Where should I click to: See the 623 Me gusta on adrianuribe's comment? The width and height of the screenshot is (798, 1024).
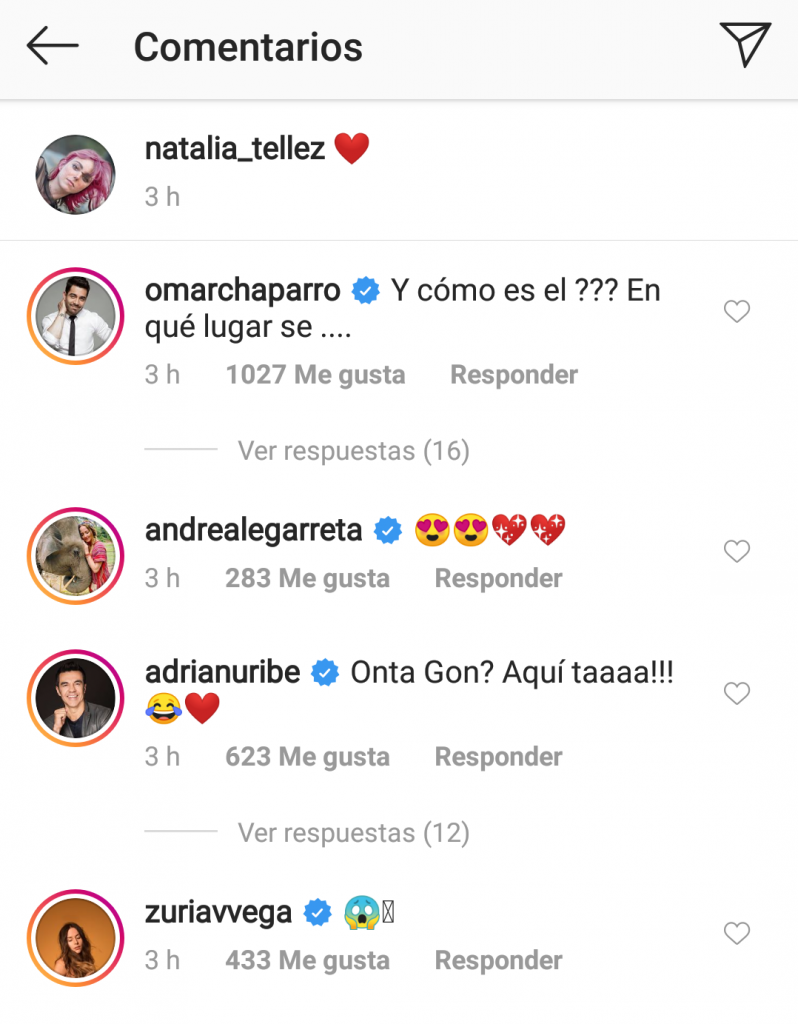click(x=307, y=756)
